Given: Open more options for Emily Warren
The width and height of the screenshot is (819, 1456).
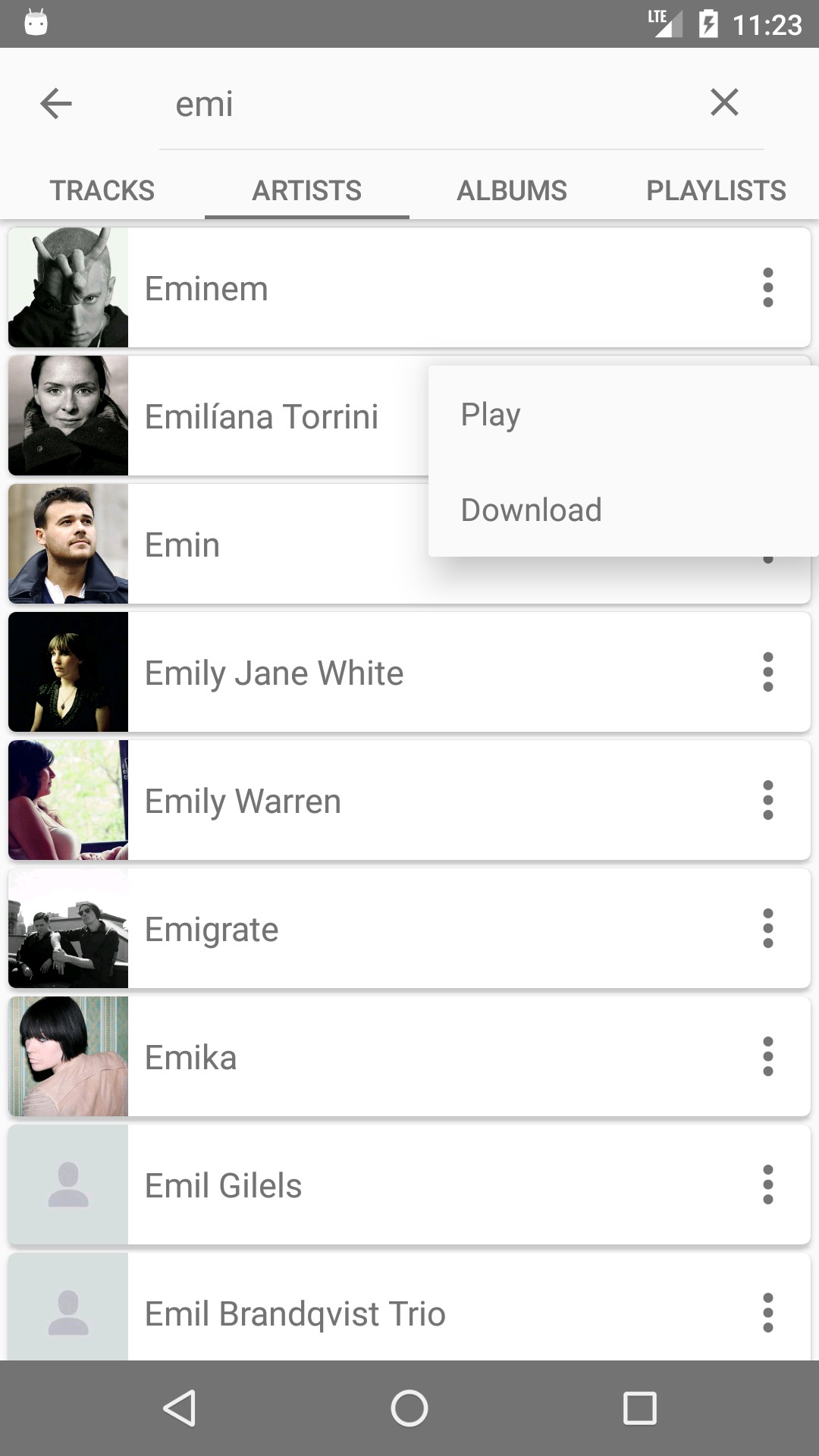Looking at the screenshot, I should [767, 800].
